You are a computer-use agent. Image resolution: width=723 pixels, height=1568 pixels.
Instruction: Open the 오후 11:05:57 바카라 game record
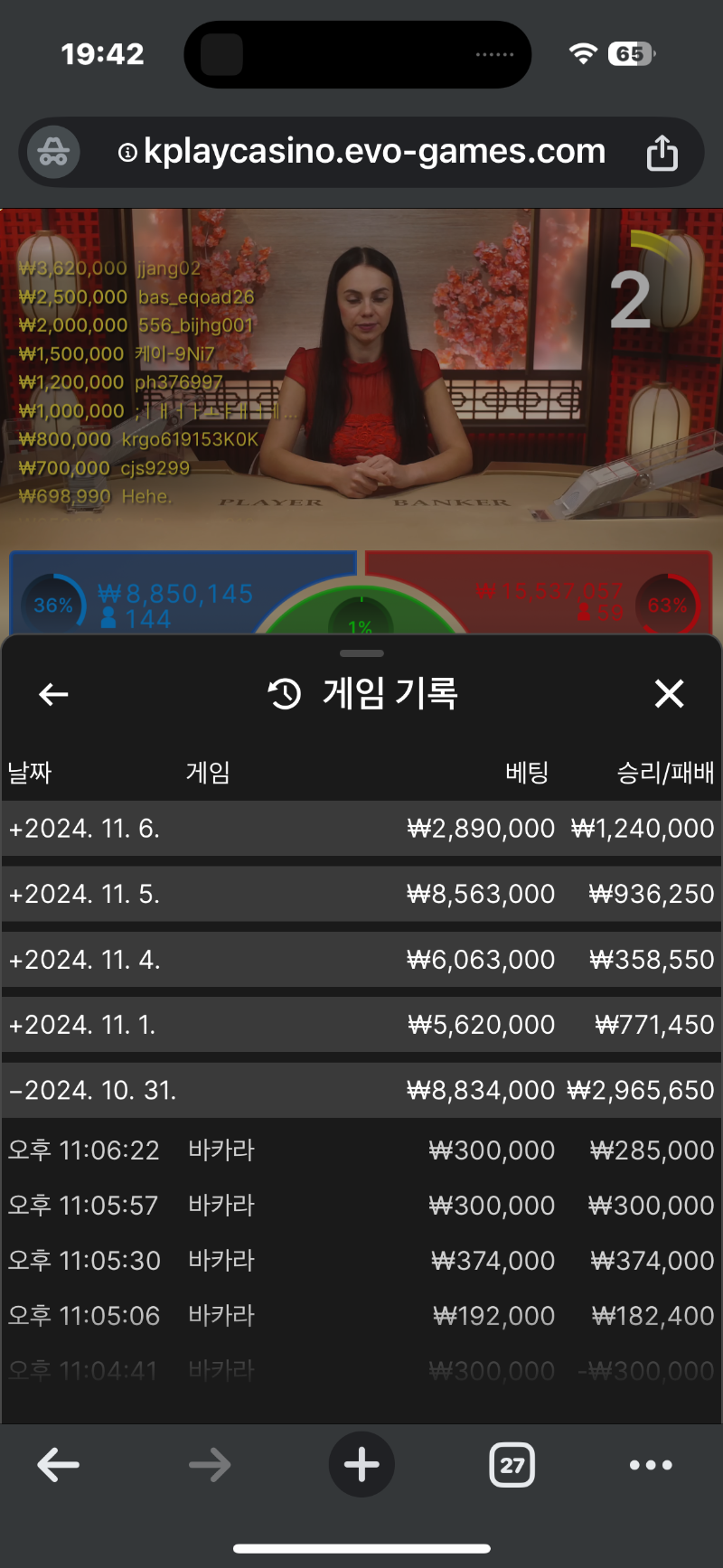point(361,1206)
